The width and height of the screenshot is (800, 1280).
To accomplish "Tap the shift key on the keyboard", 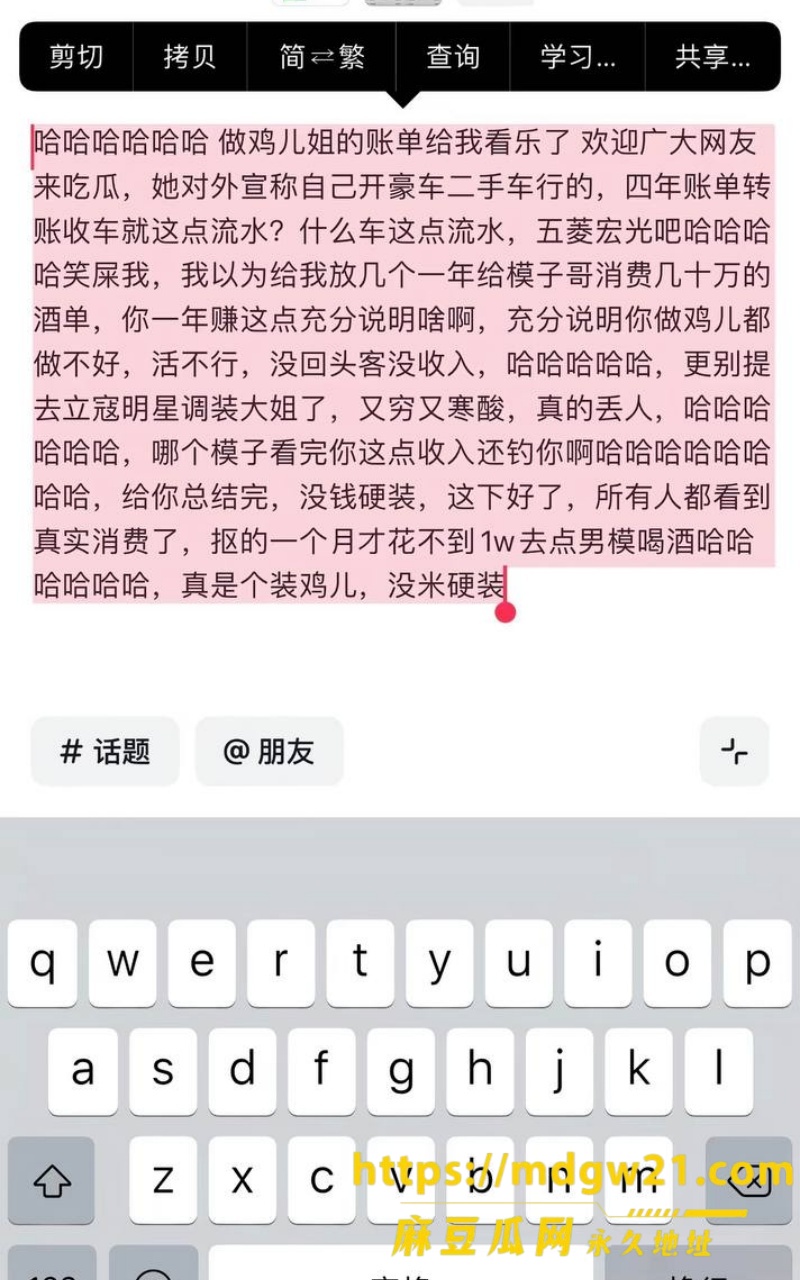I will 51,1180.
